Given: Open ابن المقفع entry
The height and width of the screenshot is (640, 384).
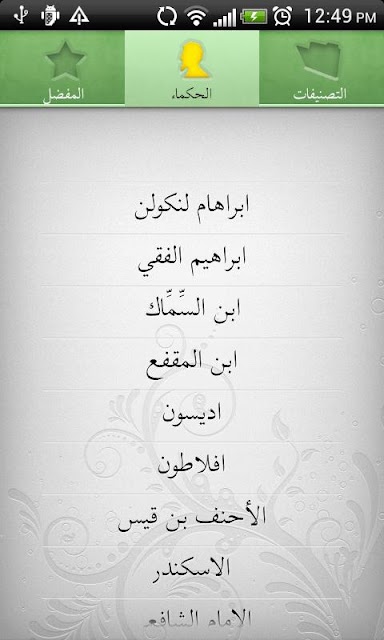Looking at the screenshot, I should click(x=192, y=364).
